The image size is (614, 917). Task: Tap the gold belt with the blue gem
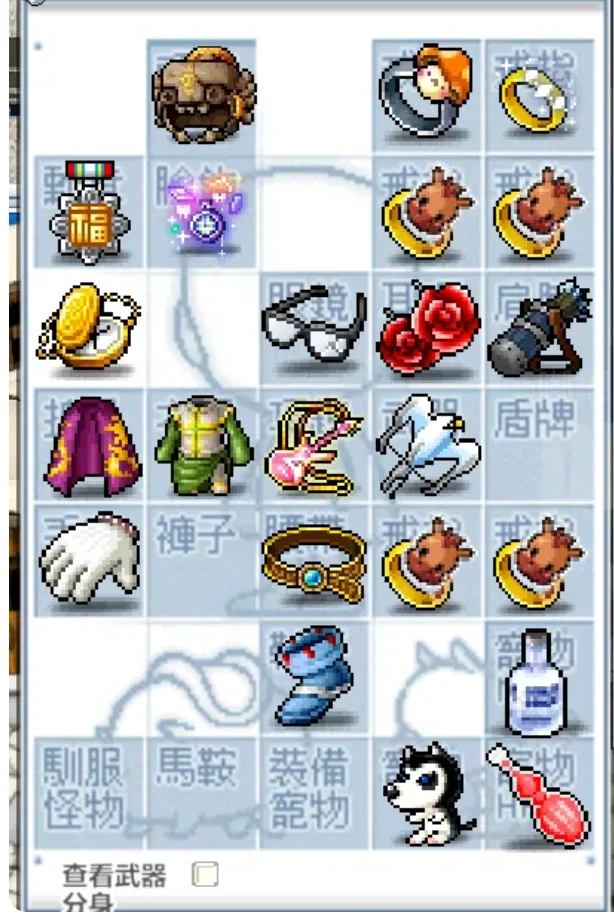[x=314, y=562]
